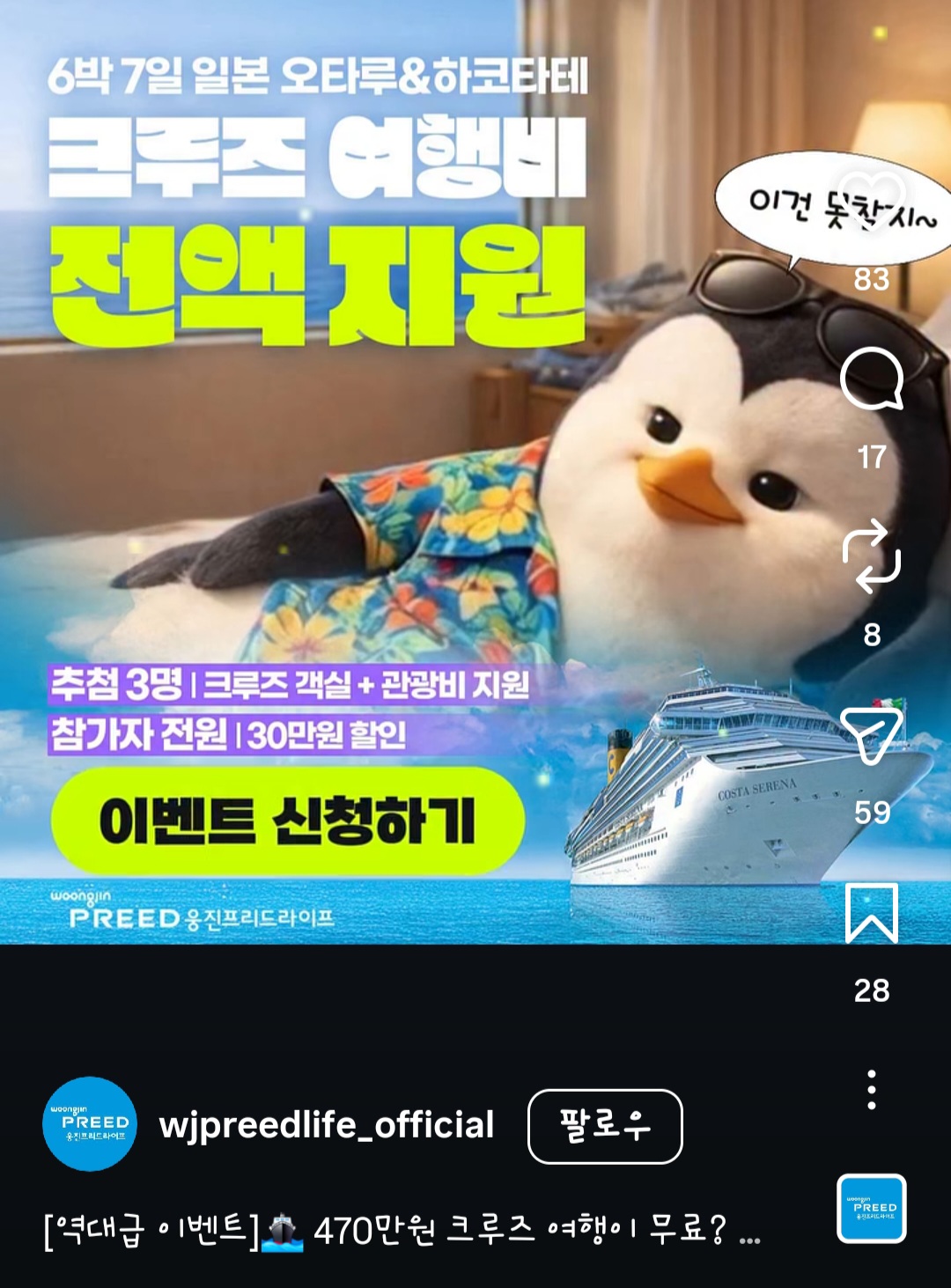Open the three-dot overflow menu
The image size is (951, 1288).
click(x=872, y=1090)
